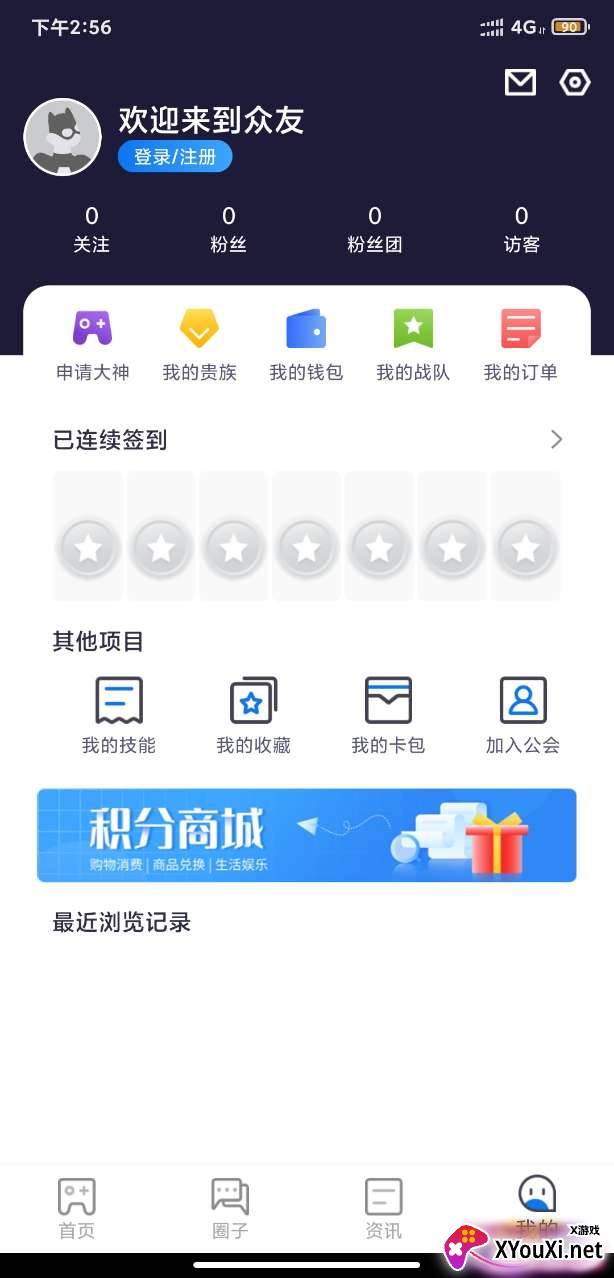The height and width of the screenshot is (1278, 614).
Task: Open 我的战队
Action: pyautogui.click(x=413, y=344)
